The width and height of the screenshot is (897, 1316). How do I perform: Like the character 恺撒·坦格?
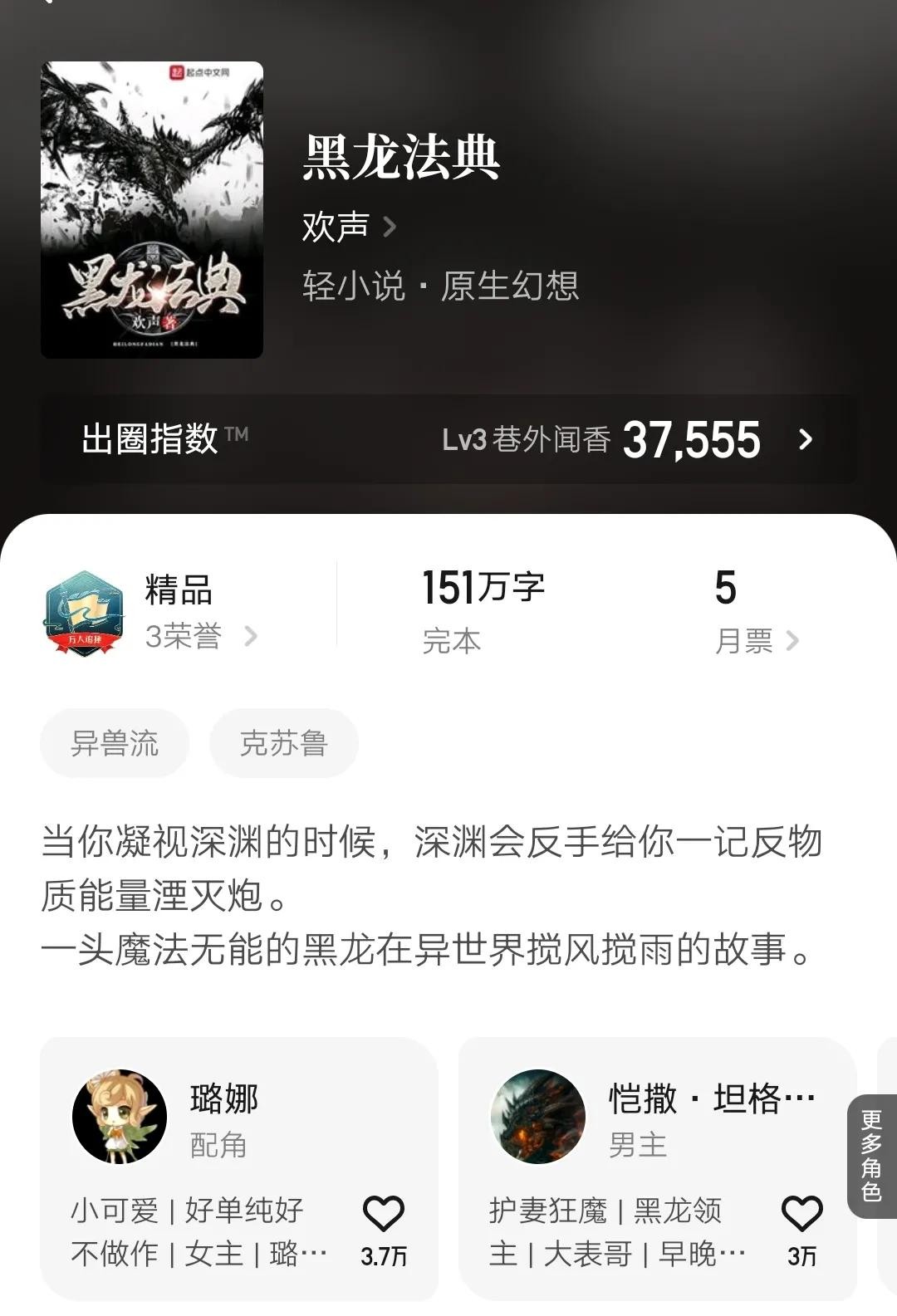click(801, 1215)
